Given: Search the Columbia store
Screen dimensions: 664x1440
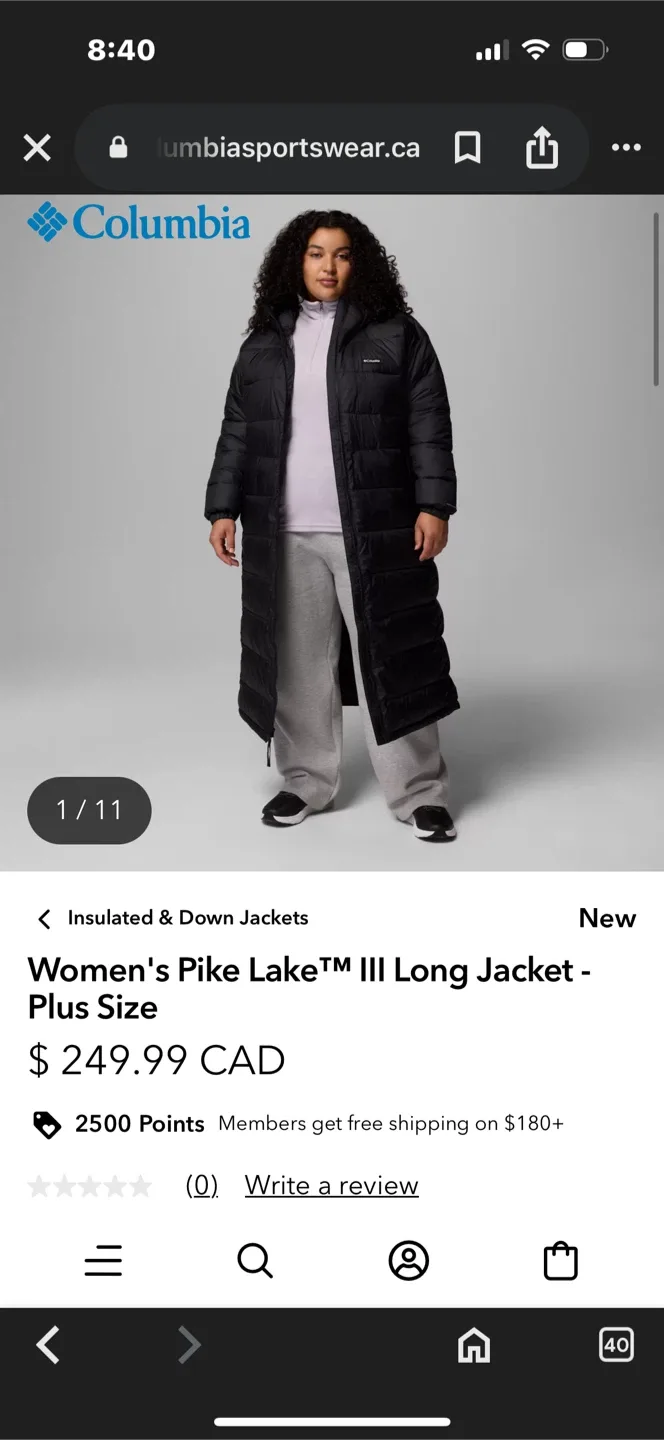Looking at the screenshot, I should (255, 1261).
